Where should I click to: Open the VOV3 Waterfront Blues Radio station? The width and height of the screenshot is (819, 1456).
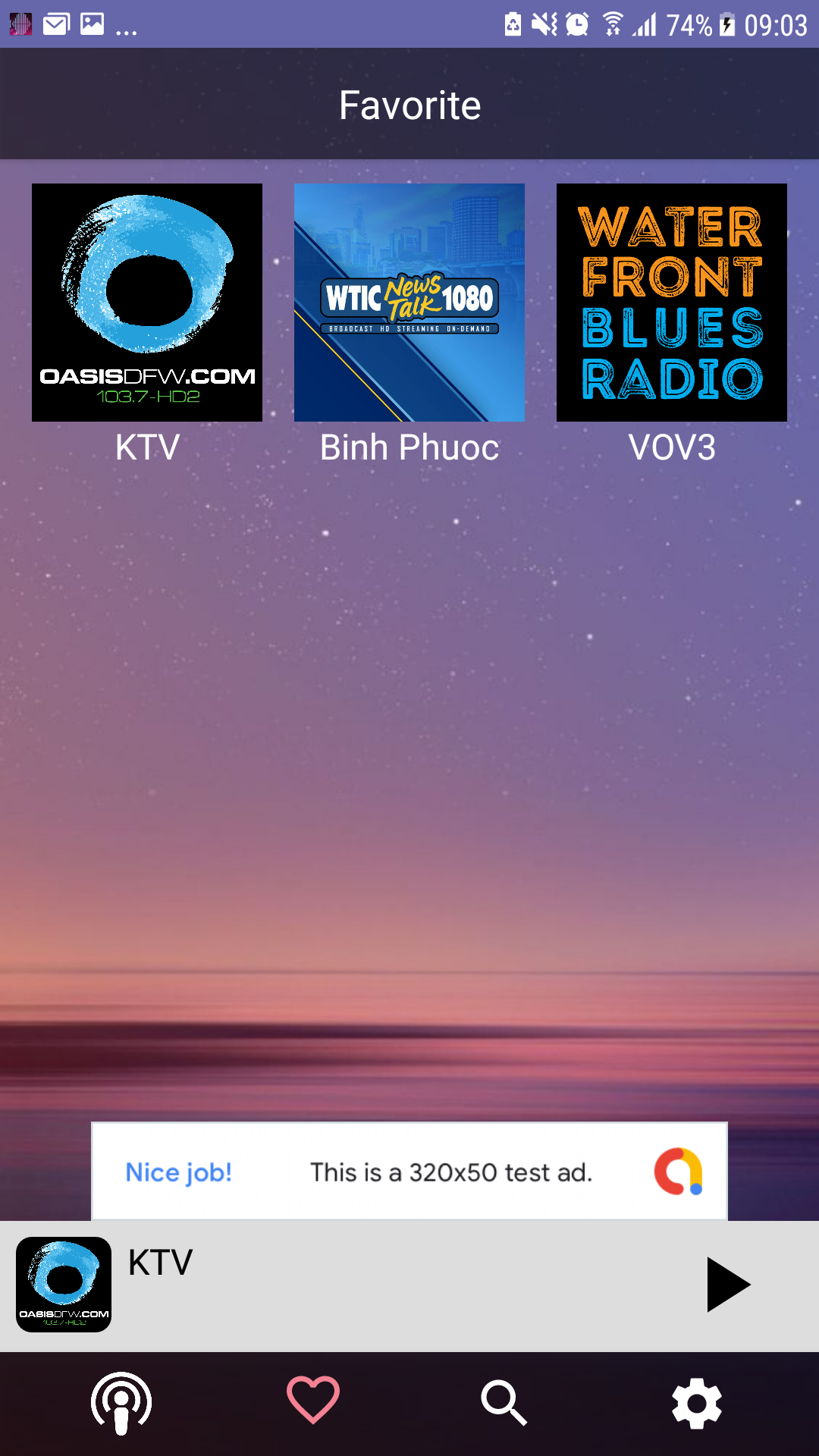[672, 302]
